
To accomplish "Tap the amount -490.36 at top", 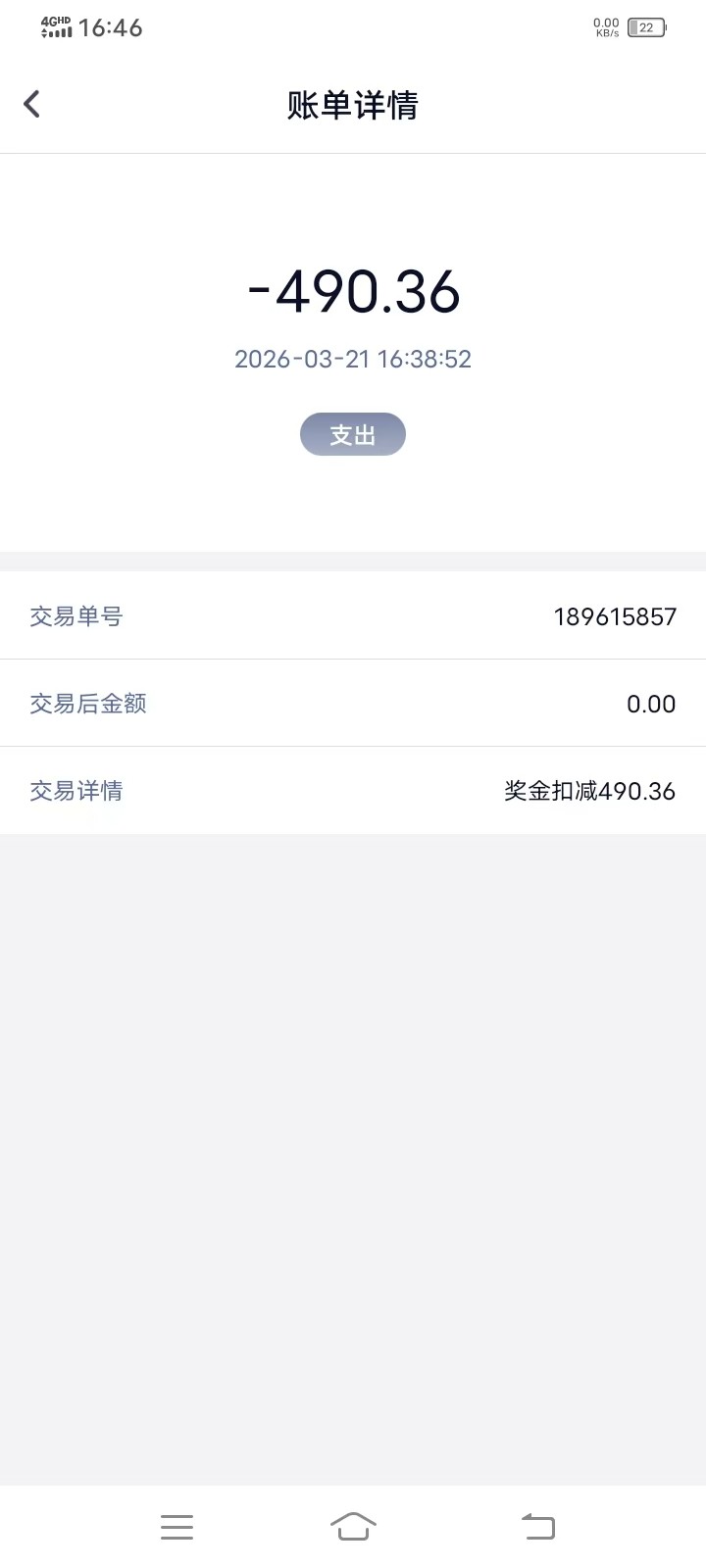I will pos(353,291).
